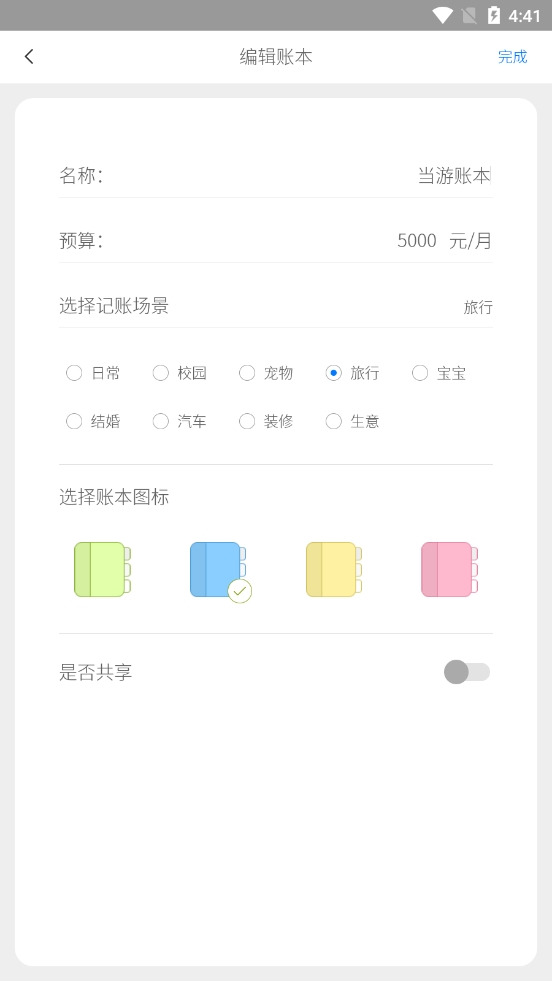Image resolution: width=552 pixels, height=981 pixels.
Task: Choose 宠物 as the bookkeeping scene
Action: (x=266, y=374)
